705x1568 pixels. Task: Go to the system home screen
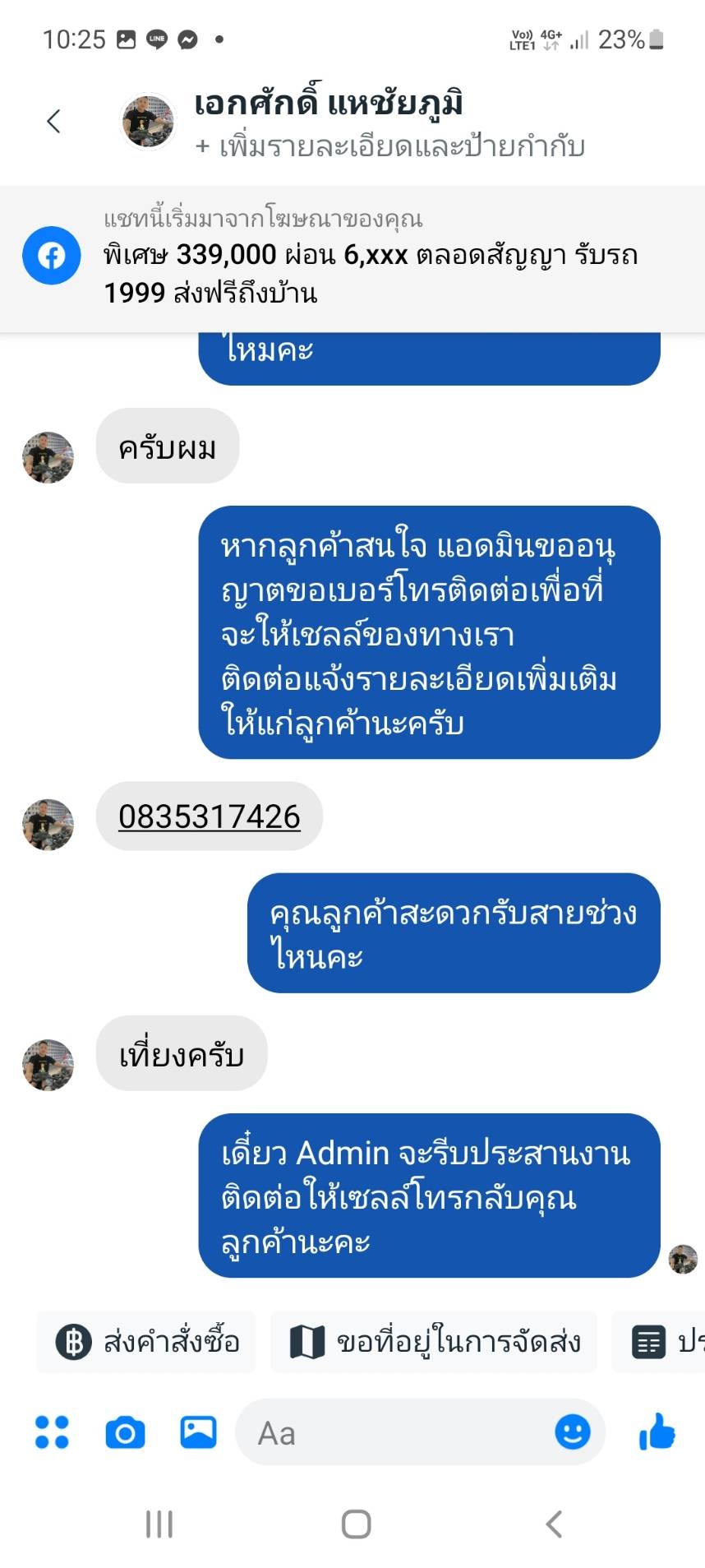(x=356, y=1524)
